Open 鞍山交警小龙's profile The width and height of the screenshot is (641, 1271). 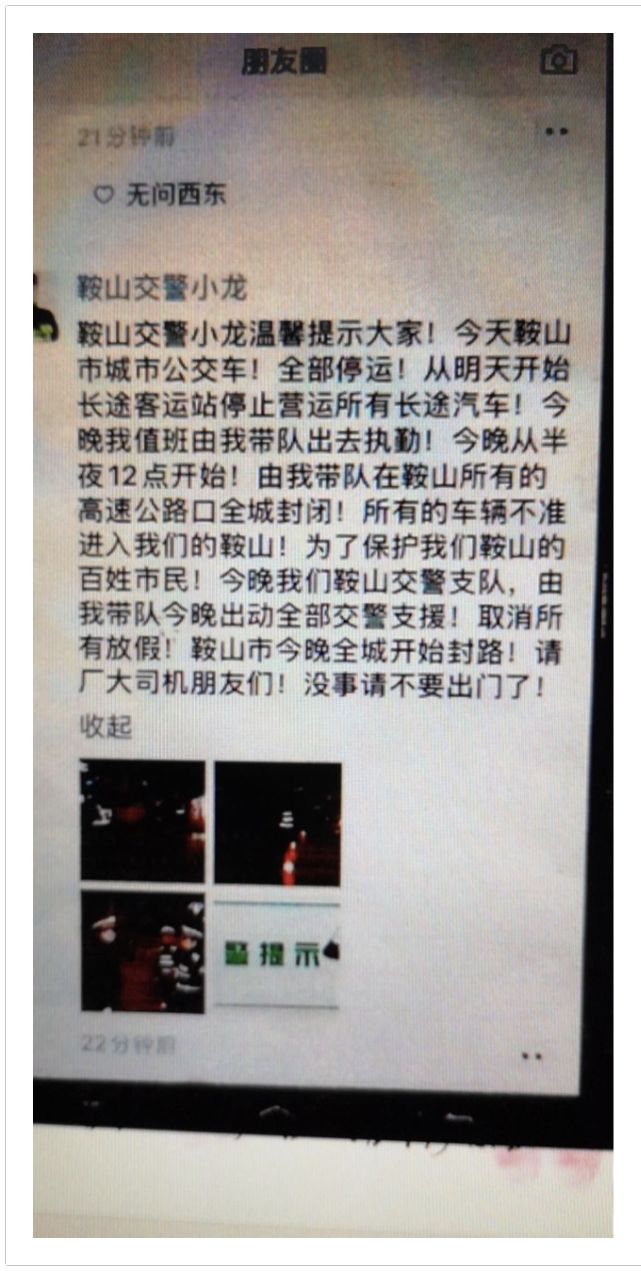(162, 288)
